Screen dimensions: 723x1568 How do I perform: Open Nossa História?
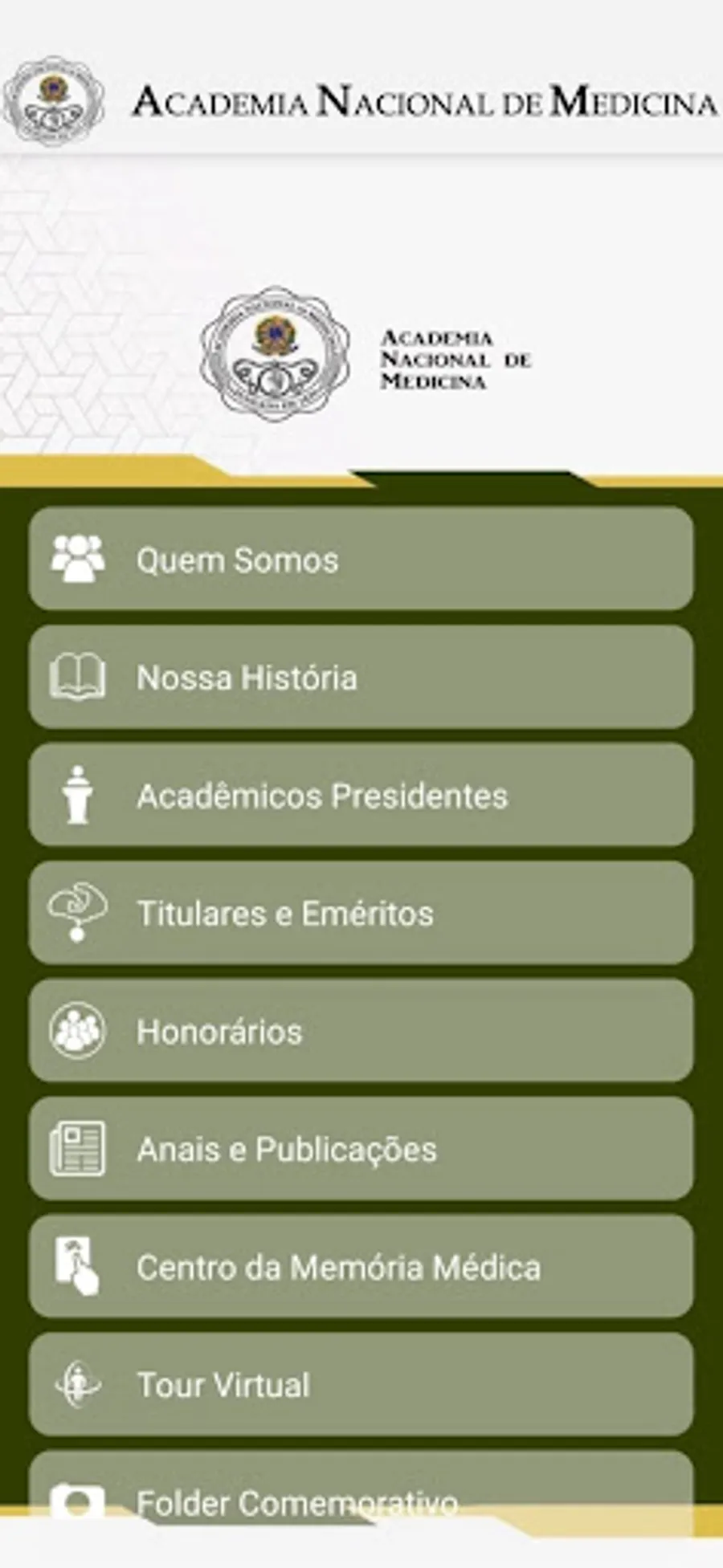click(361, 677)
